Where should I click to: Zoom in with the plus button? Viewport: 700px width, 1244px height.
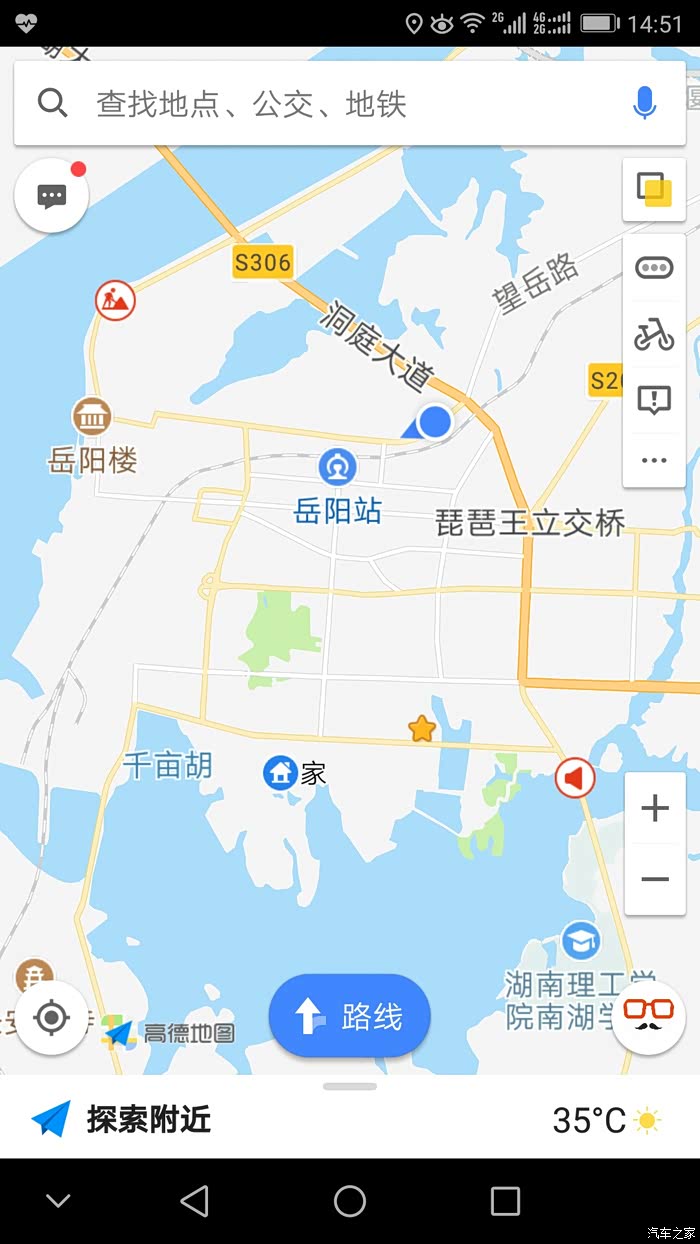[655, 808]
